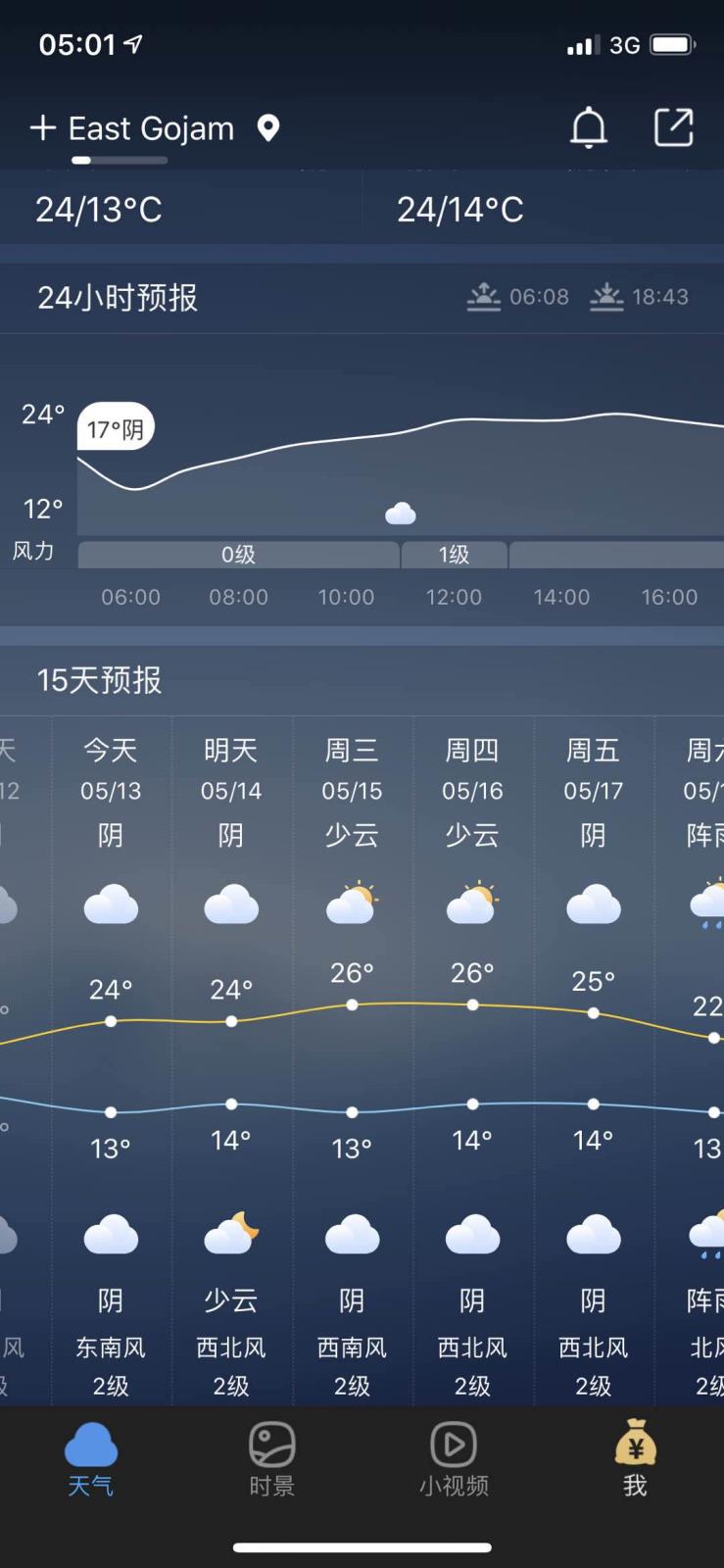Add a new city with the plus icon
The width and height of the screenshot is (724, 1568).
[x=42, y=128]
